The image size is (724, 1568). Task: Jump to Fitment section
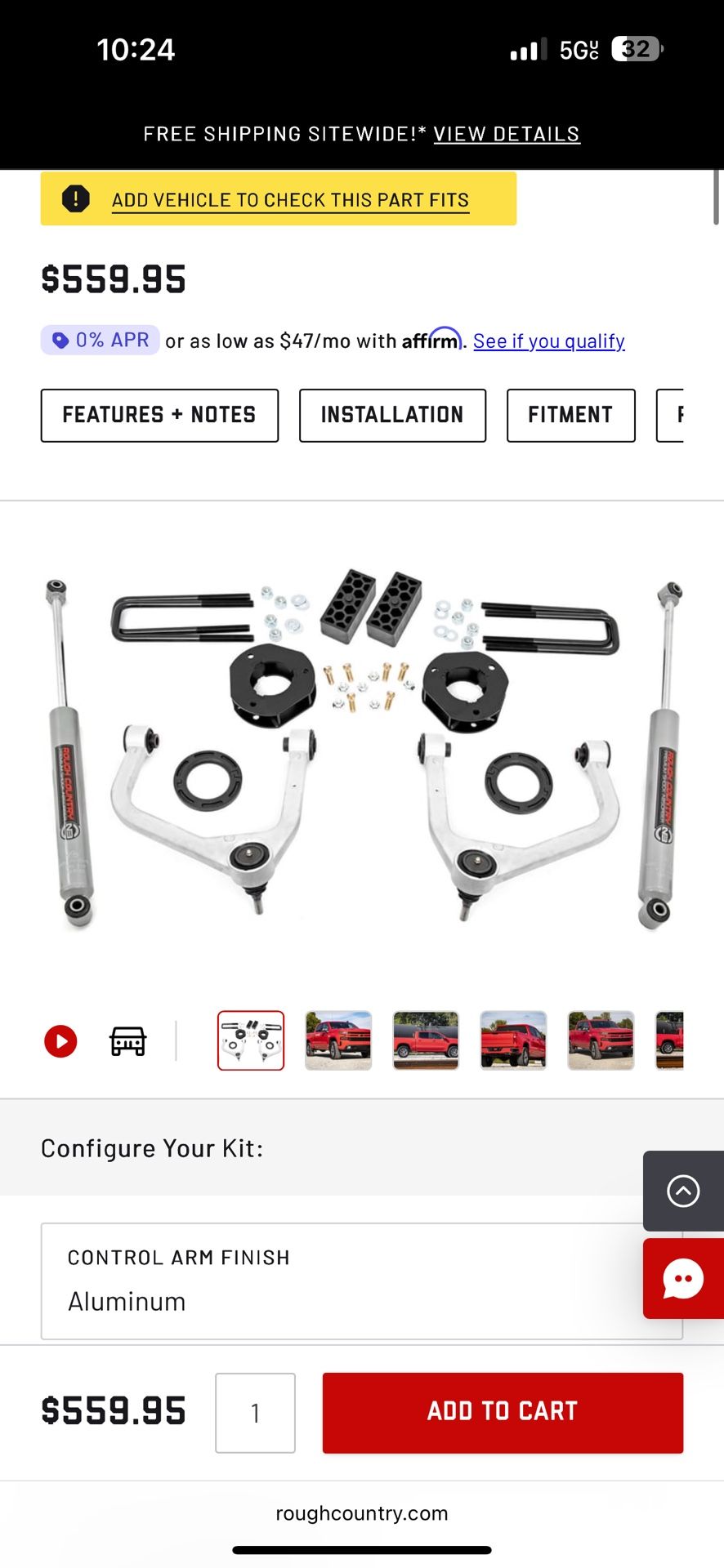(570, 415)
